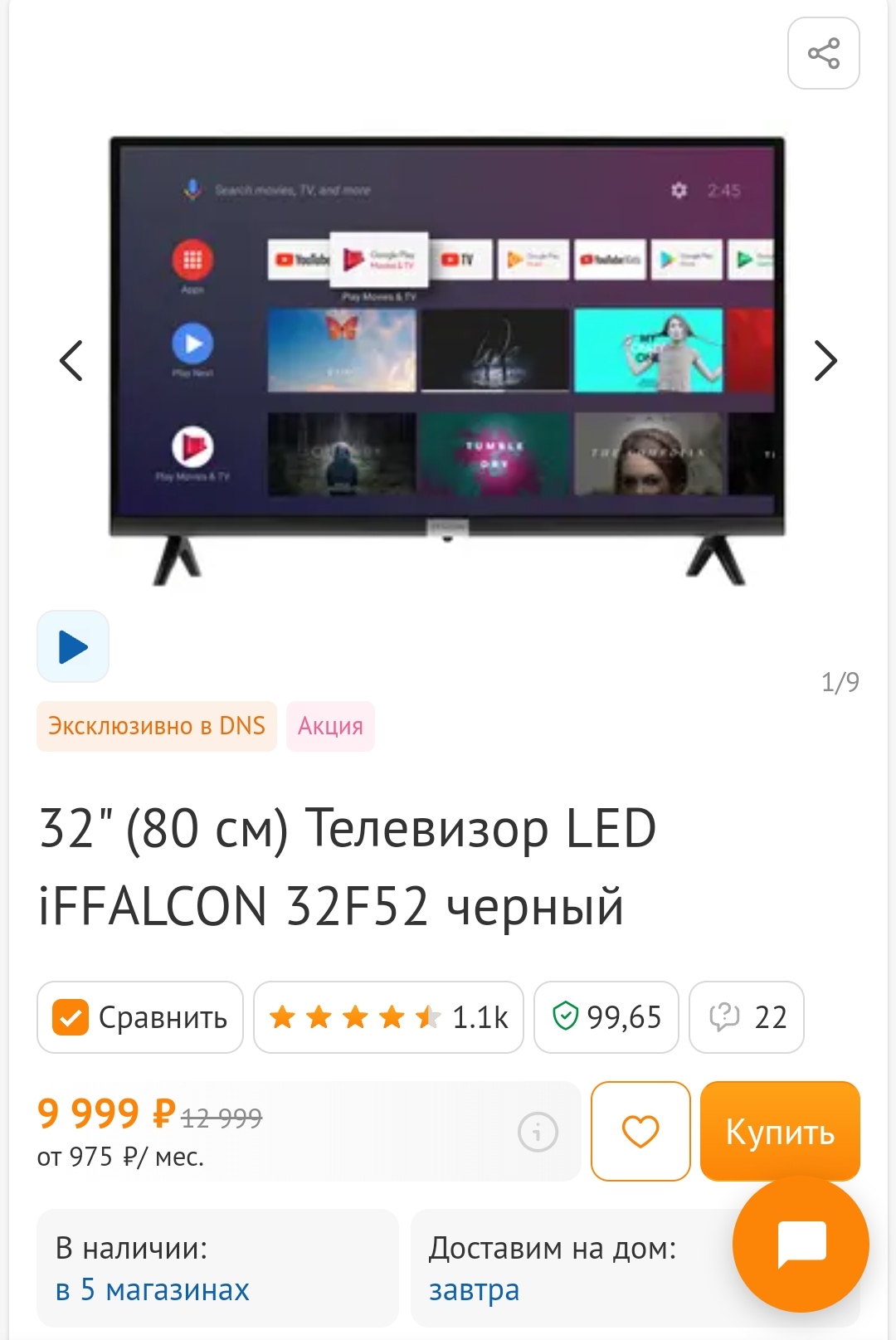Tap the Эксклюзивно в DNS badge
Screen dimensions: 896x1340
[157, 726]
